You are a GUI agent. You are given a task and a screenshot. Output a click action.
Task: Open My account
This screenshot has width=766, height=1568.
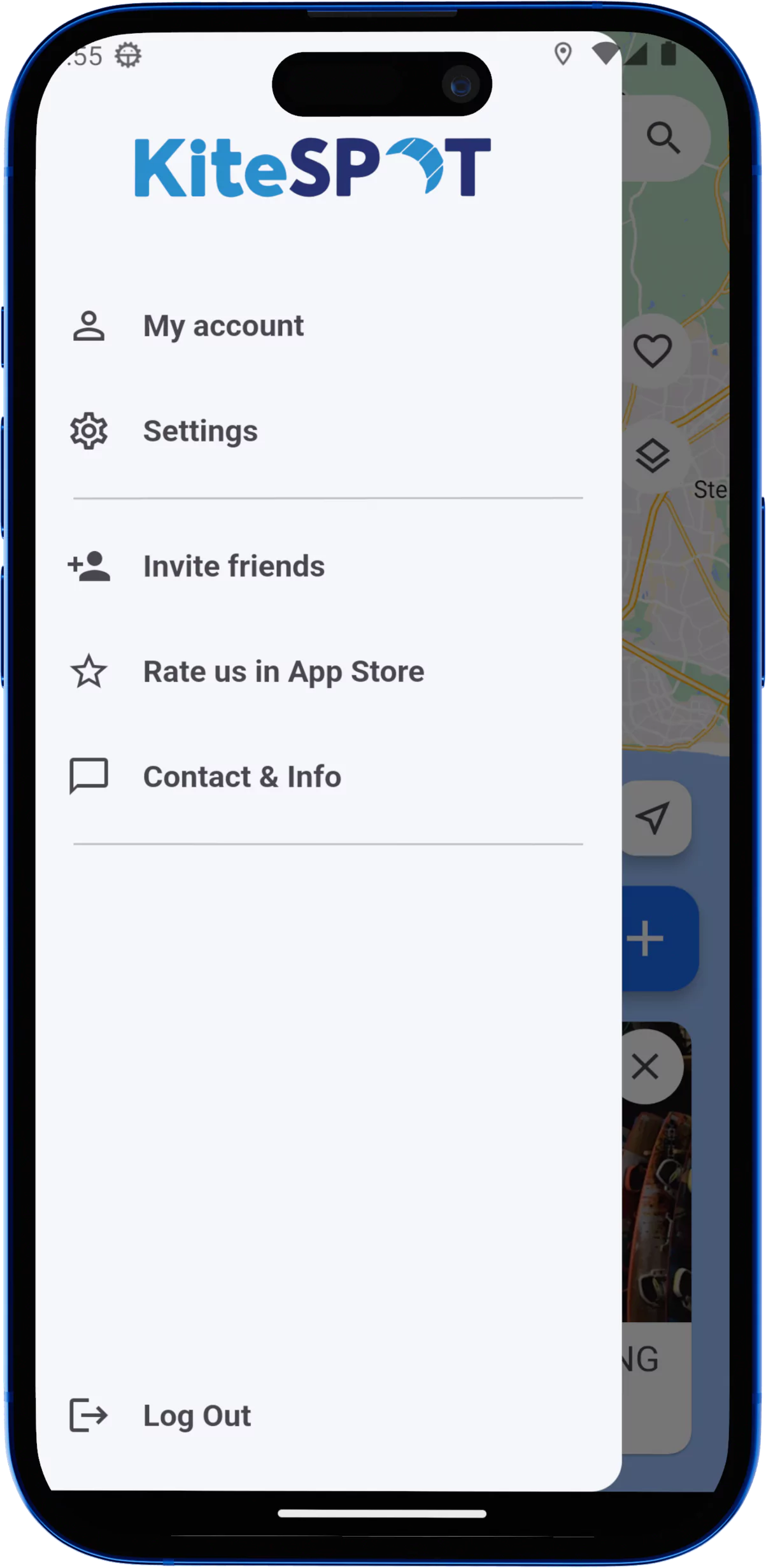[223, 326]
